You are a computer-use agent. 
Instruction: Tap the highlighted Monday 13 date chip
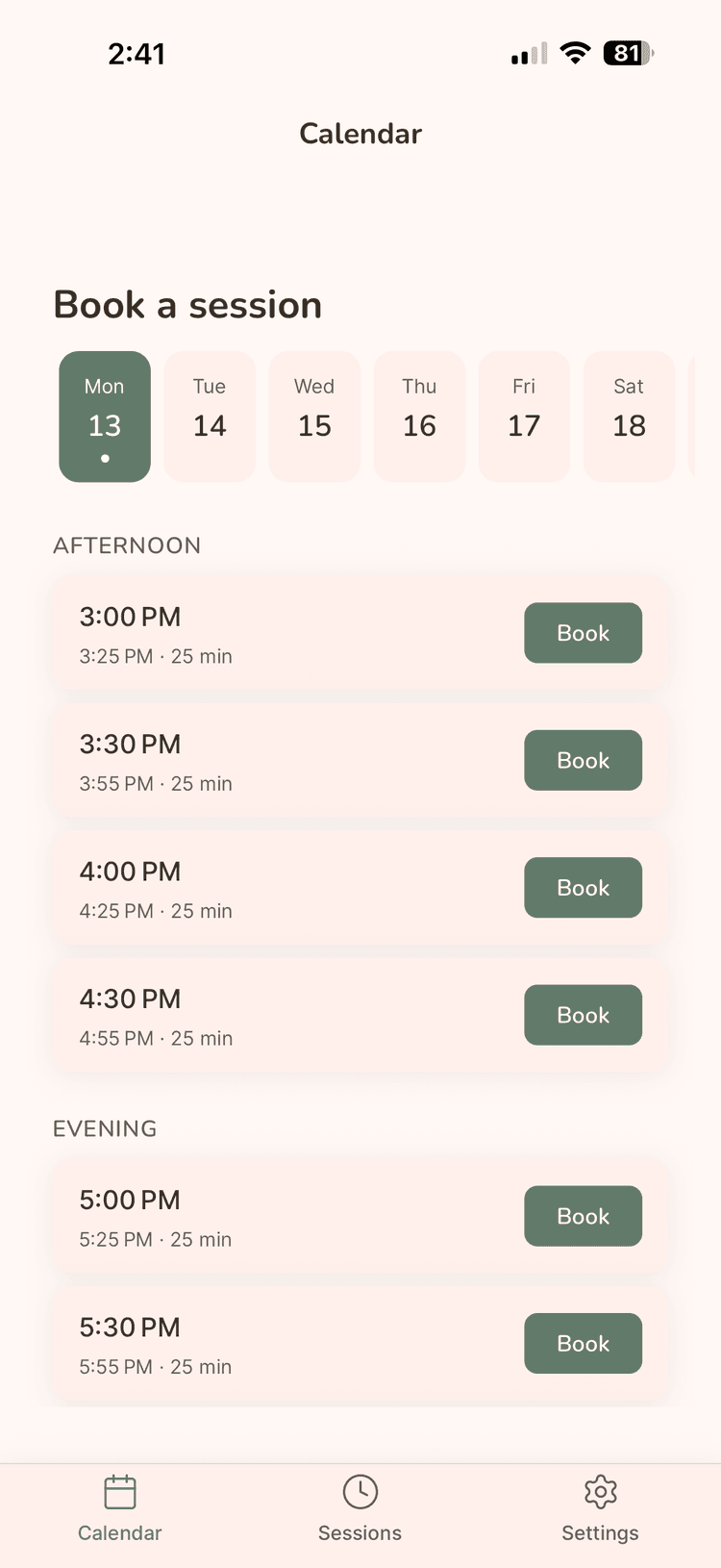coord(104,416)
